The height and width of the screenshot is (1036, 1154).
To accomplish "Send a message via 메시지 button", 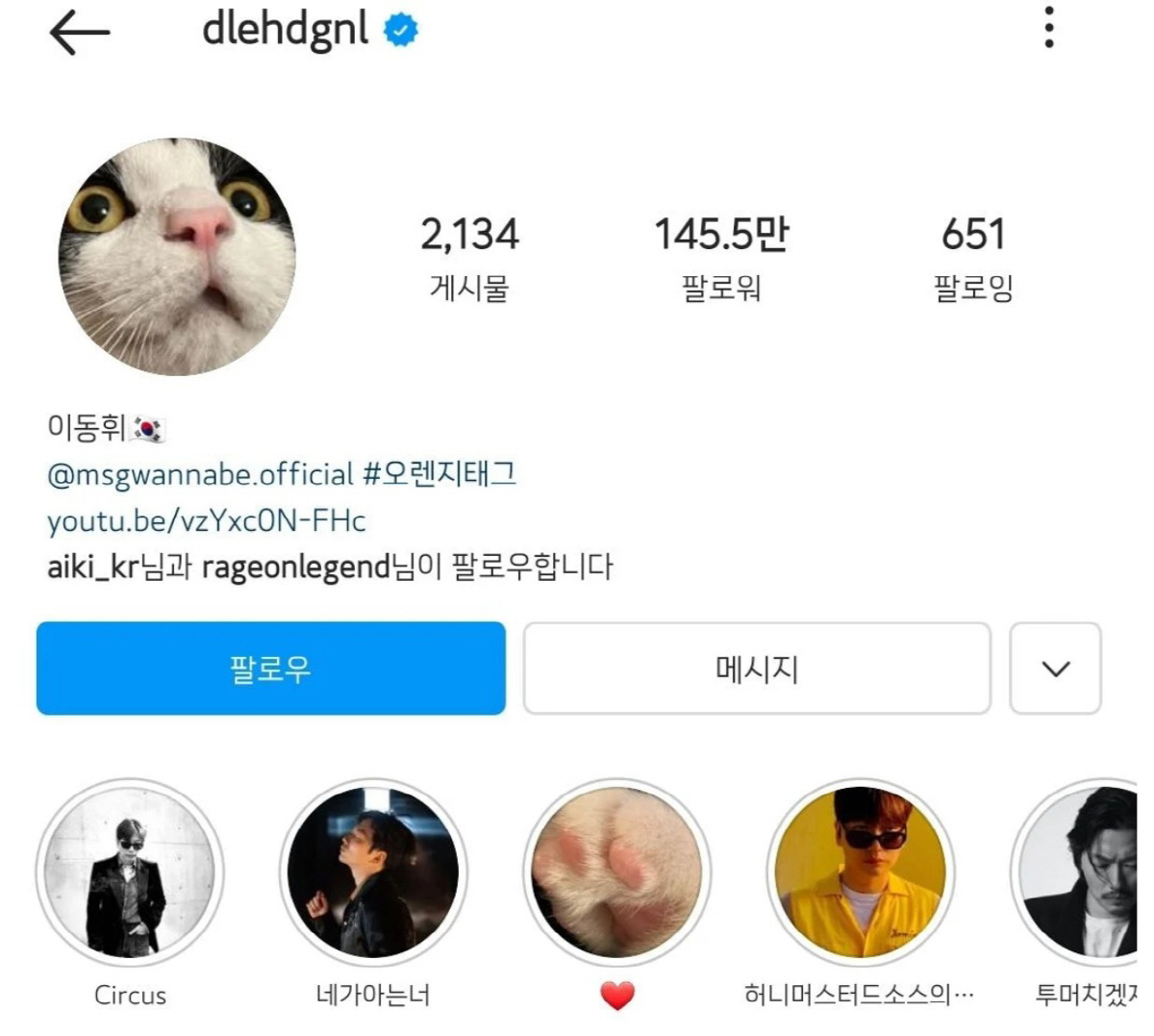I will coord(757,669).
